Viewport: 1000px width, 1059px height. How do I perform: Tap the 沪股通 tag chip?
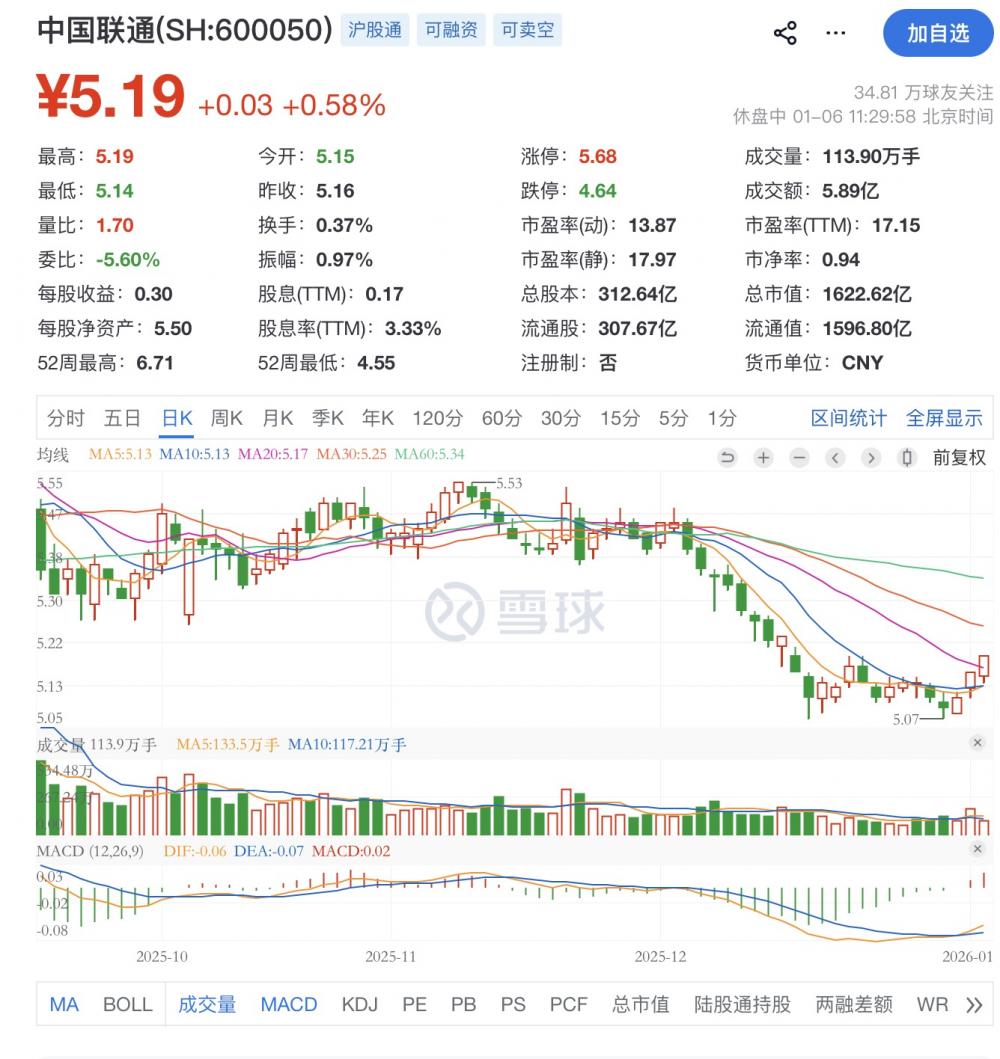(374, 30)
